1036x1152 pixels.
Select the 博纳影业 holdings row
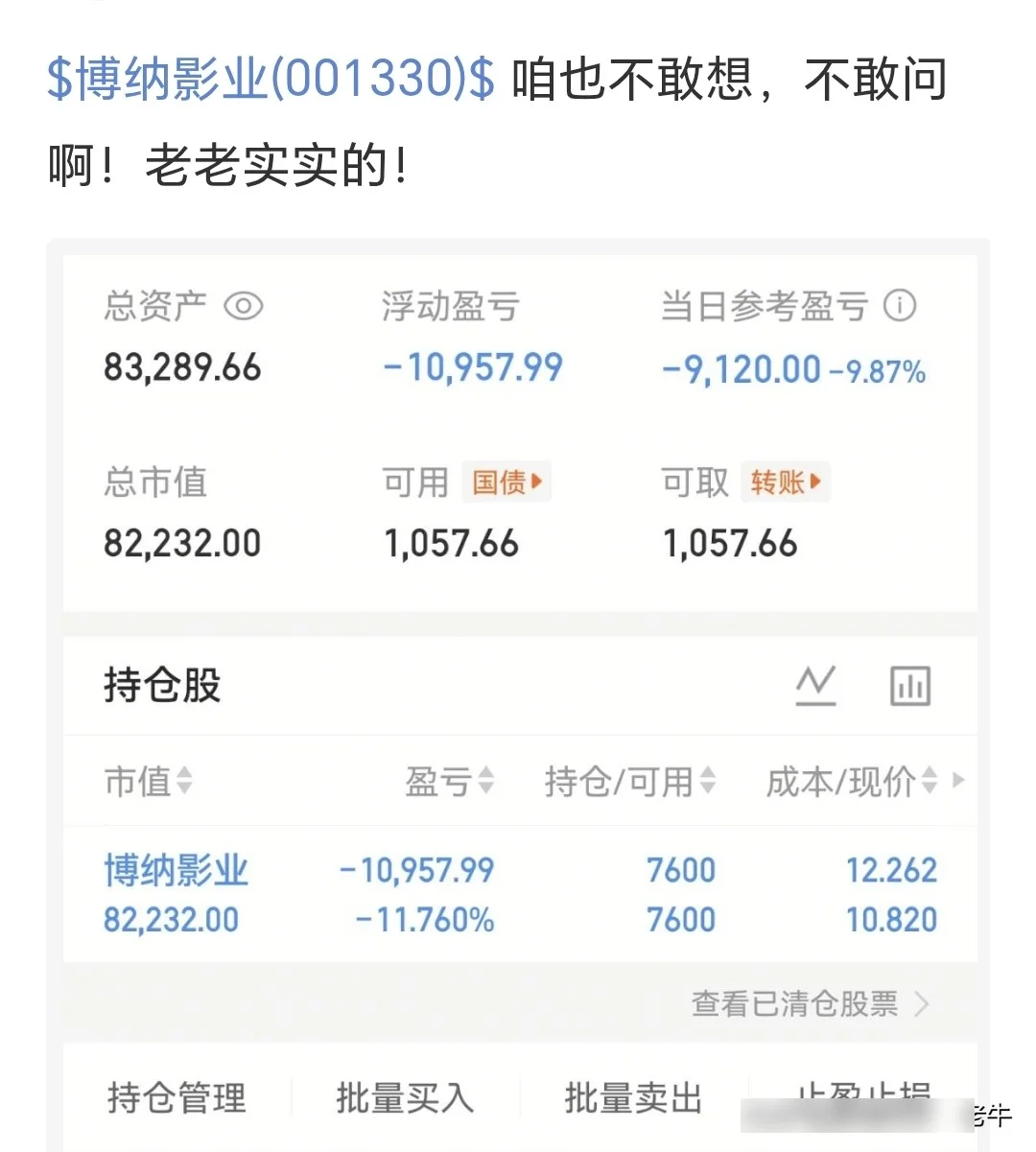point(518,893)
